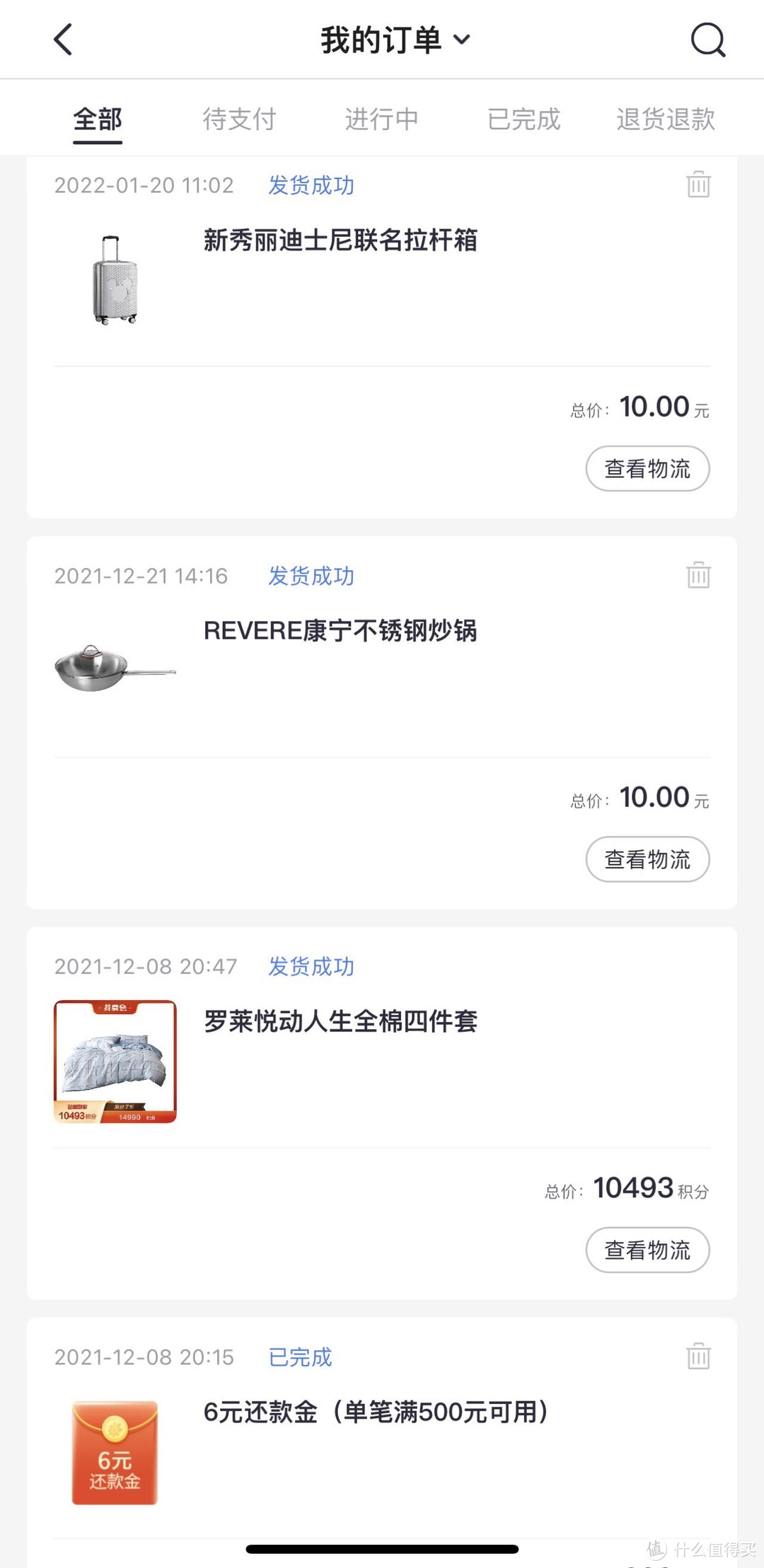Image resolution: width=764 pixels, height=1568 pixels.
Task: Open 发货成功 status on the wok order
Action: click(310, 575)
